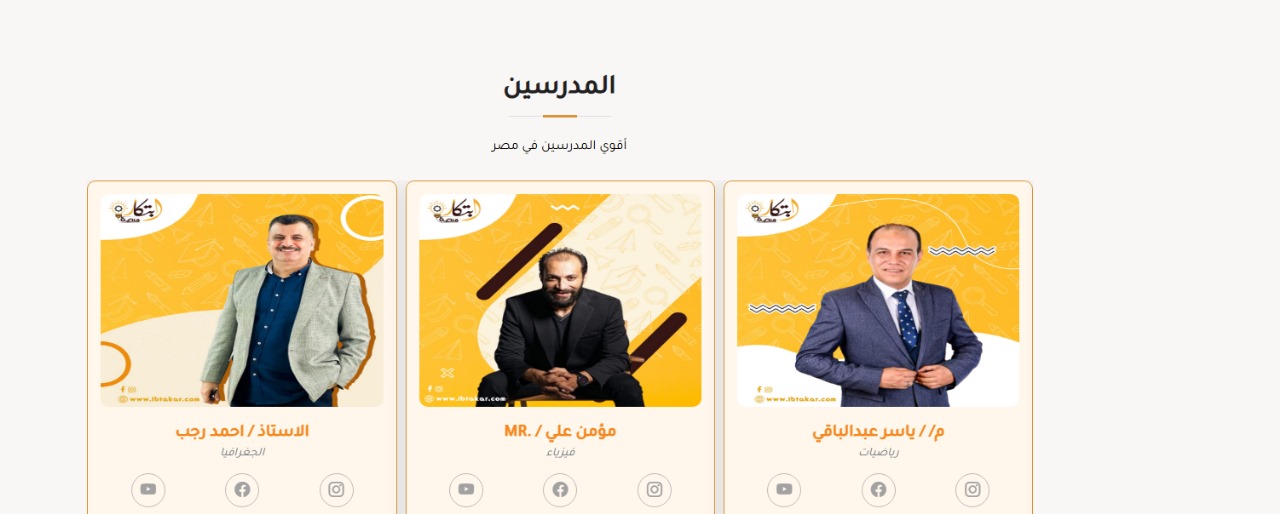Open Yasser Abdelbaky's YouTube channel
1280x514 pixels.
coord(784,489)
